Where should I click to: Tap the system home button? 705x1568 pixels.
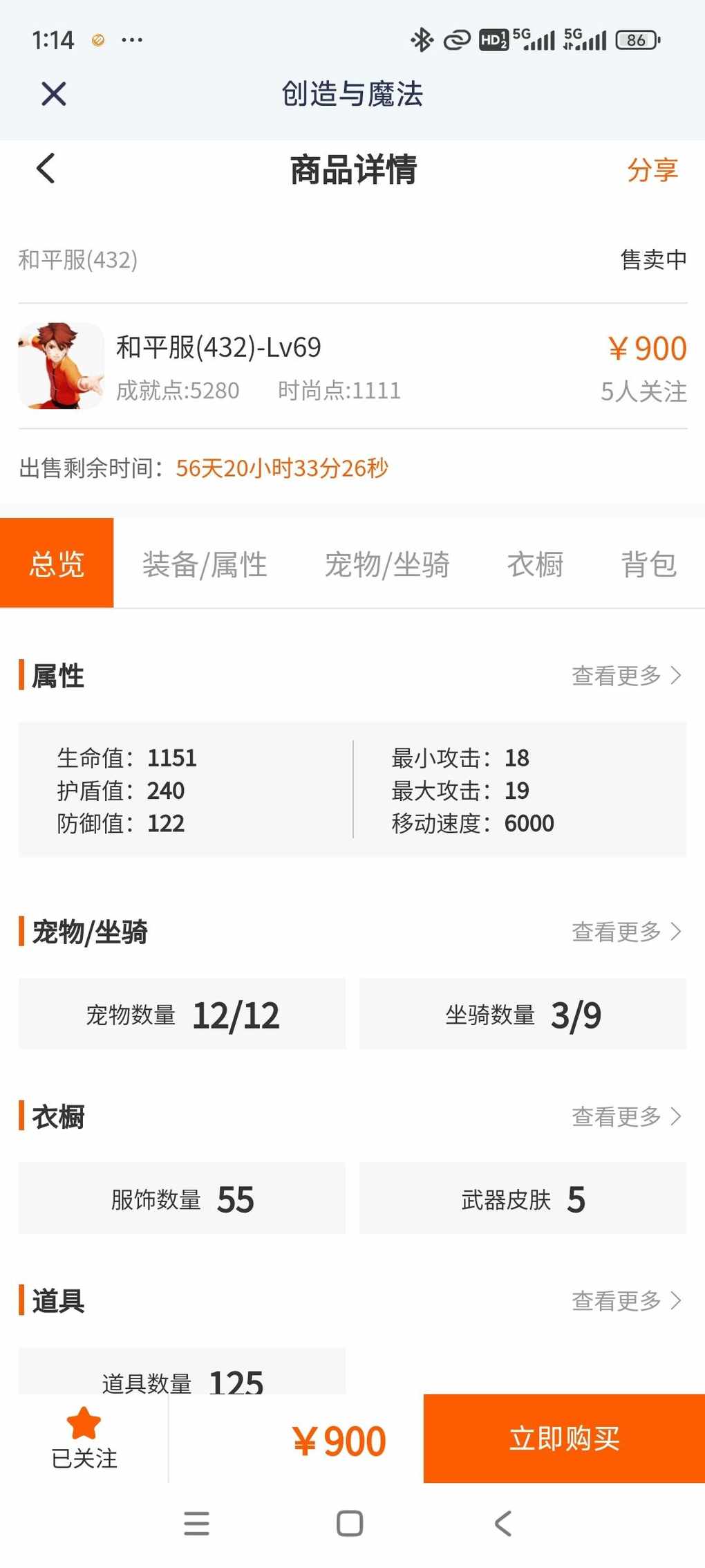350,1523
